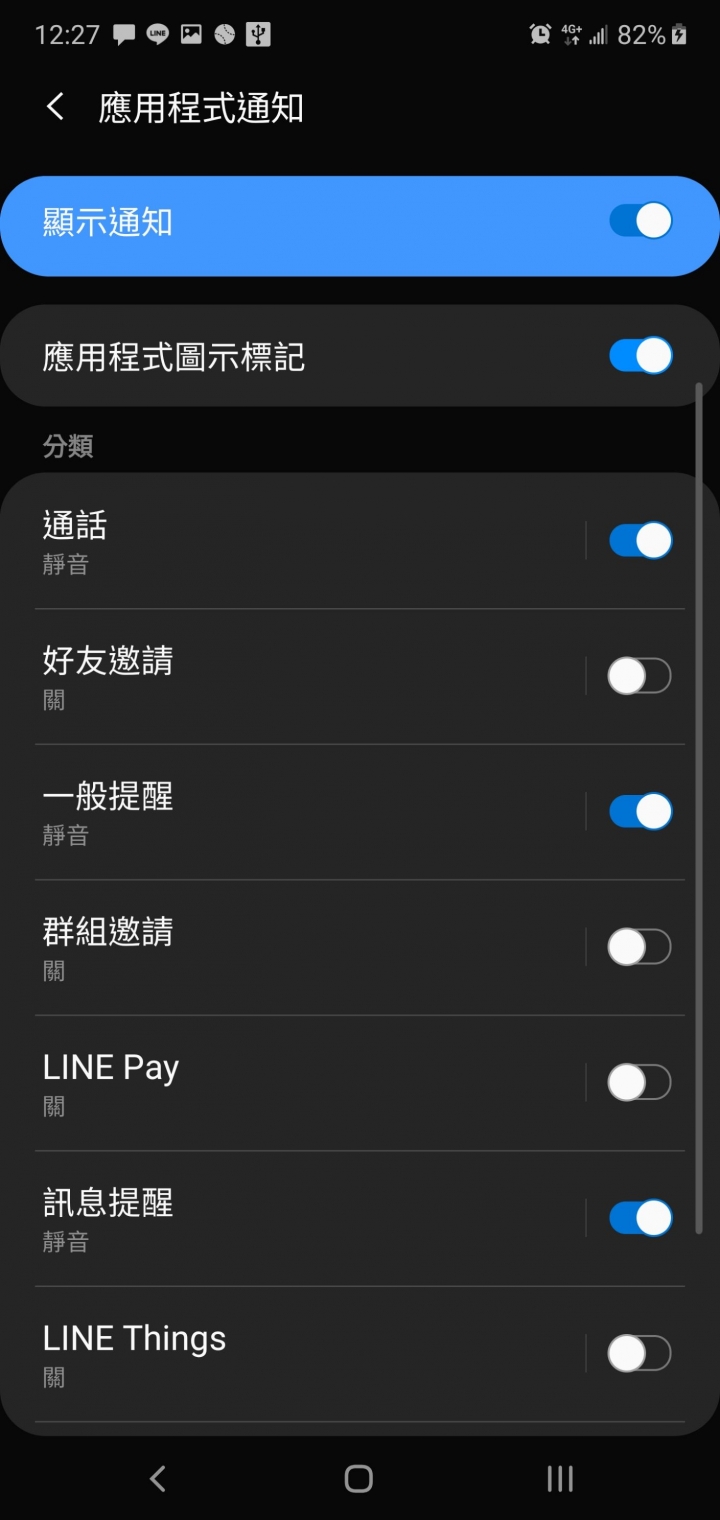
Task: Toggle off 一般提醒 switch
Action: click(640, 812)
